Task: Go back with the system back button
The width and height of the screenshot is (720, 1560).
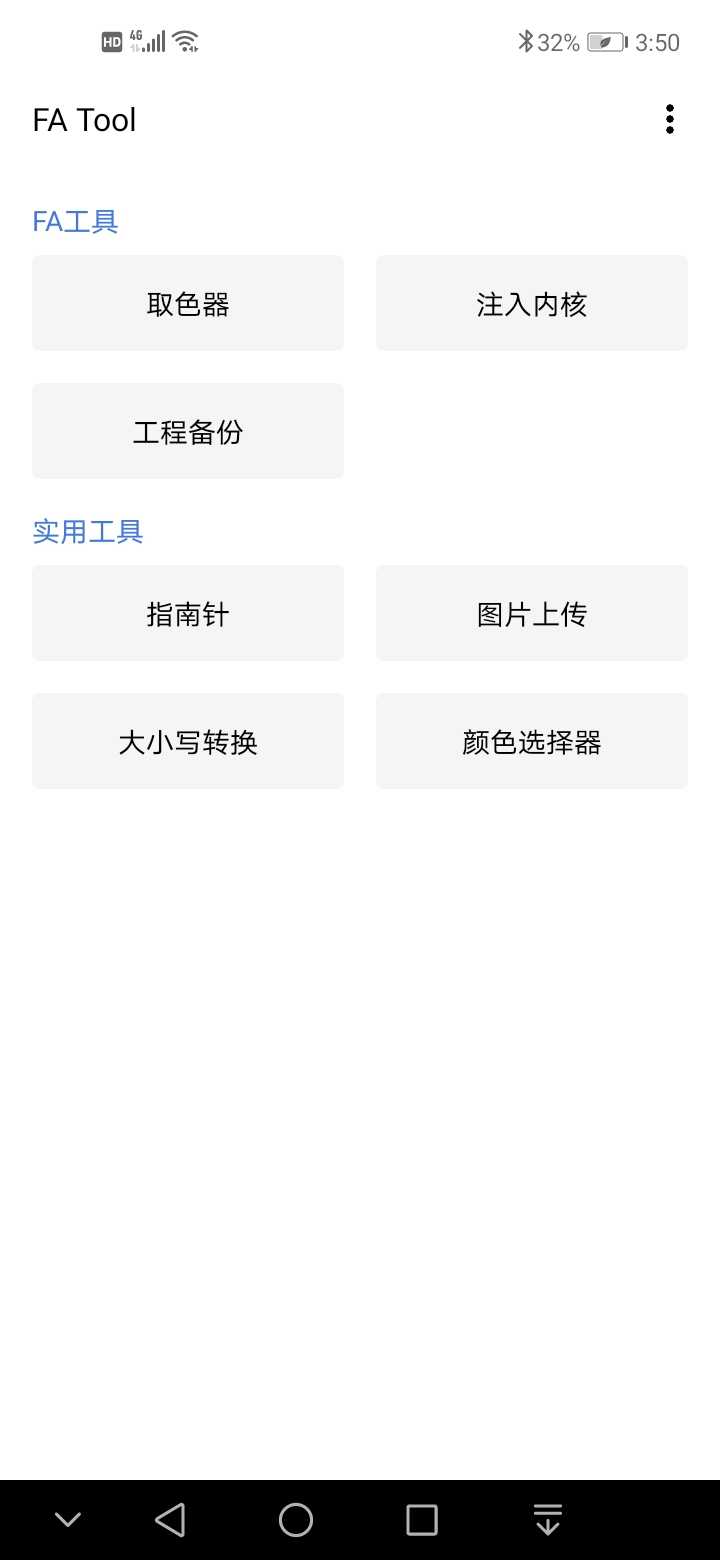Action: click(171, 1520)
